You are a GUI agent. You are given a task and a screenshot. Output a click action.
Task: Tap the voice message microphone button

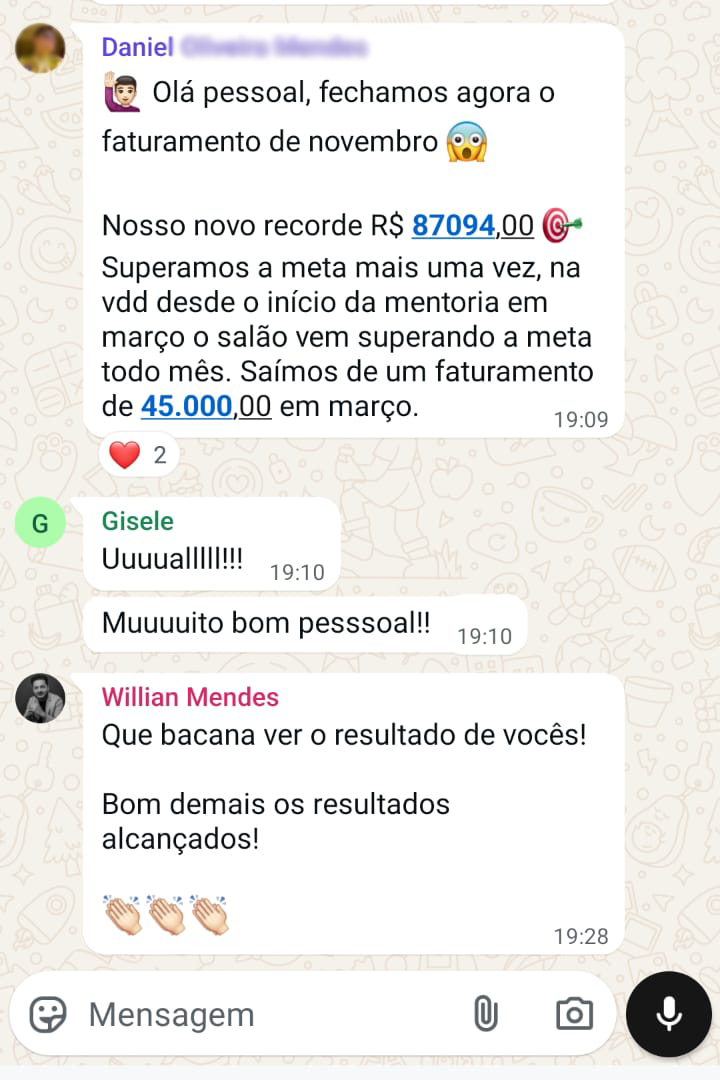point(669,1014)
